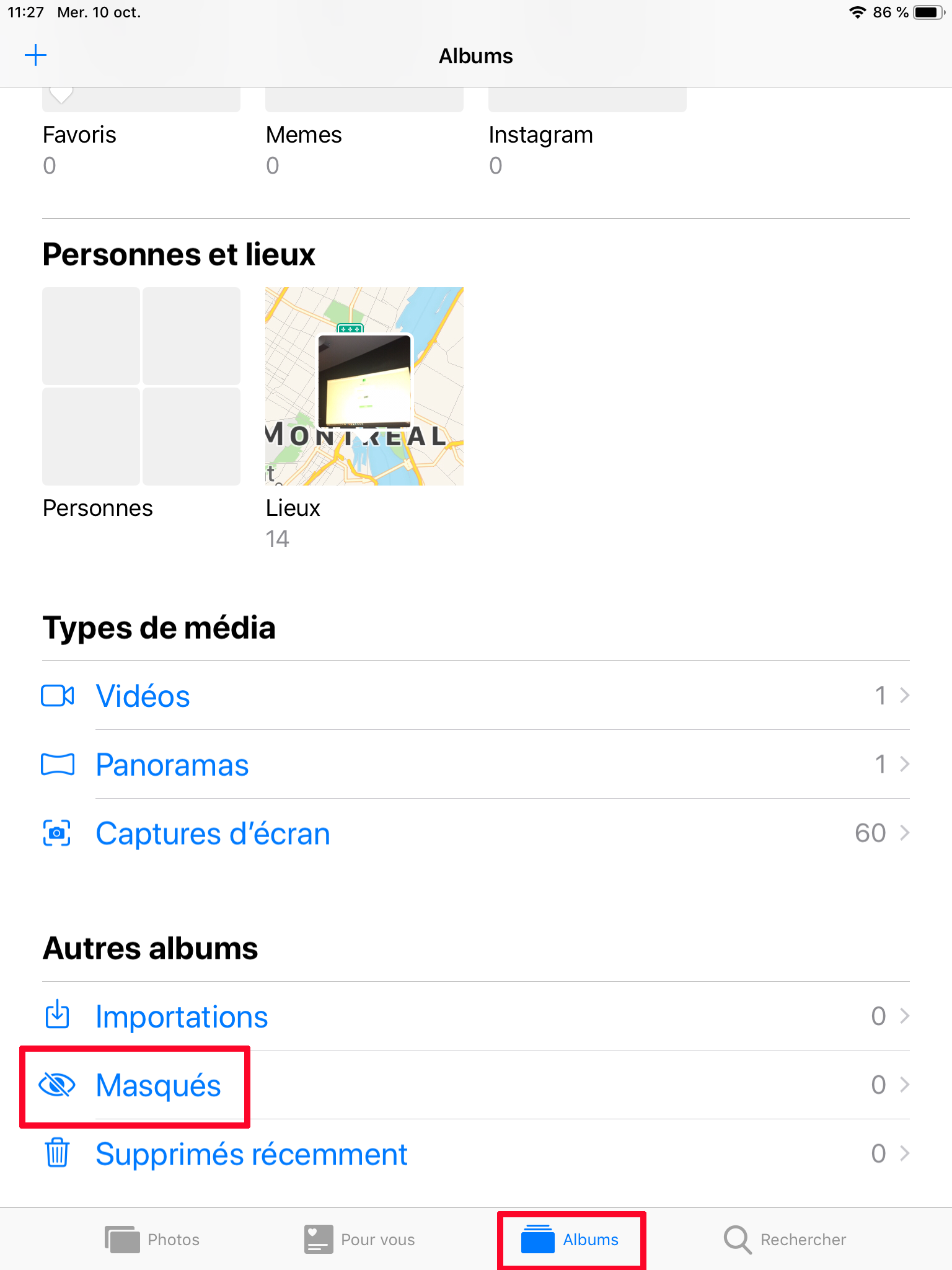
Task: Open the Favoris album
Action: coord(141,102)
